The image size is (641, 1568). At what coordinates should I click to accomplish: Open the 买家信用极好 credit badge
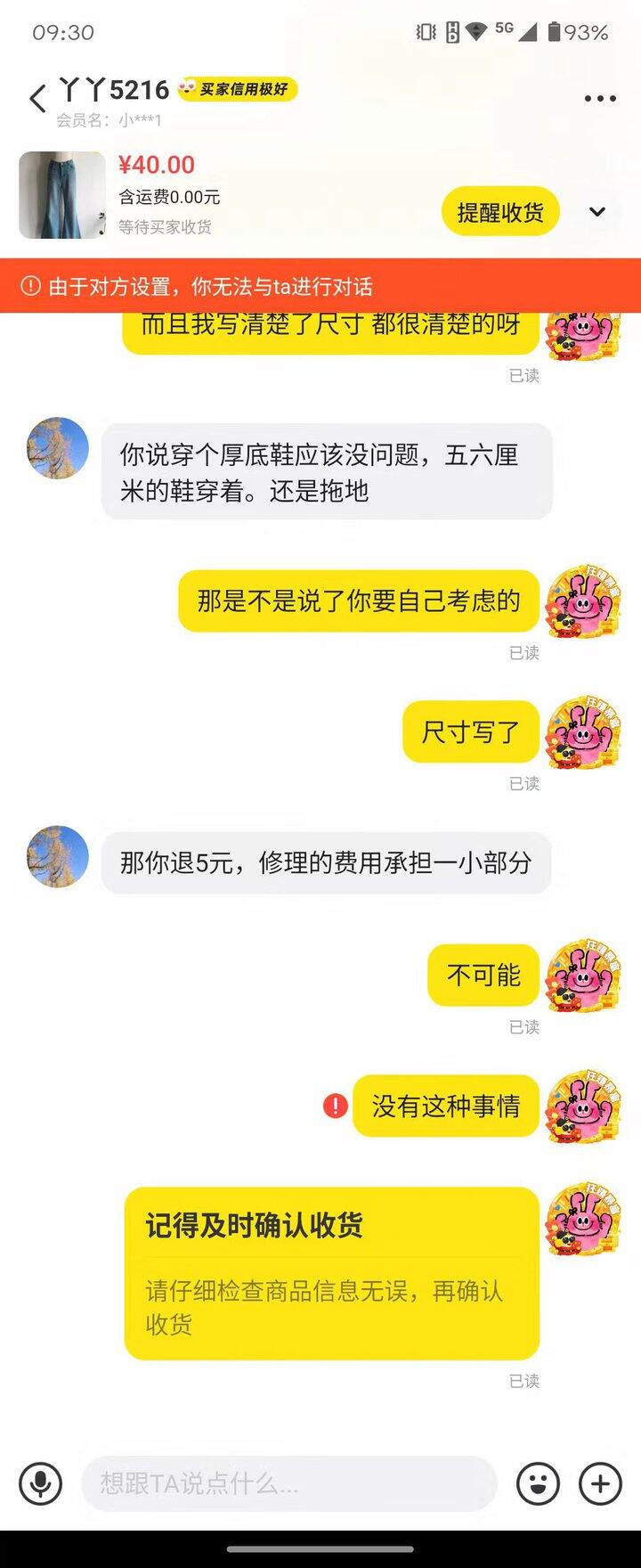tap(238, 89)
